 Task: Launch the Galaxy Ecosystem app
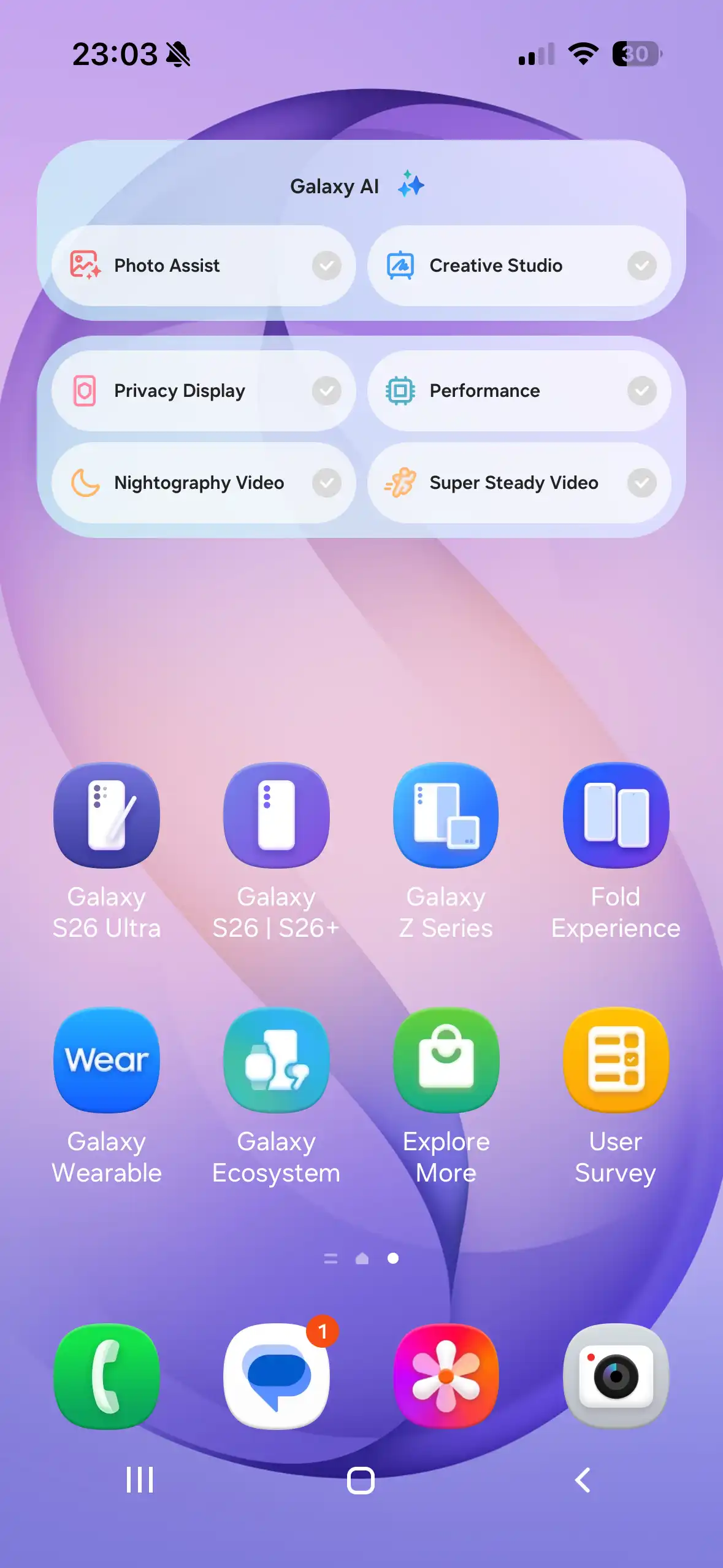(277, 1060)
